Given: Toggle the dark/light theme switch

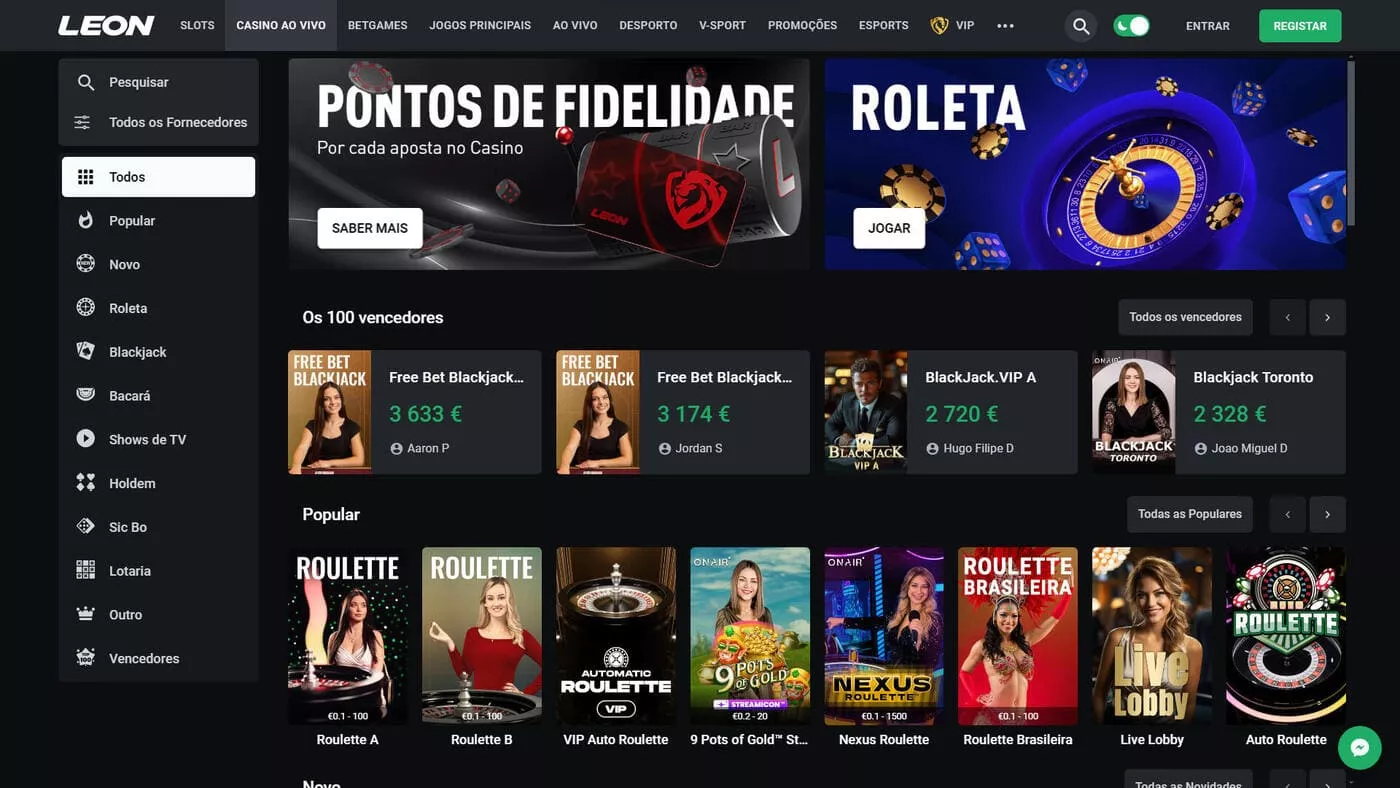Looking at the screenshot, I should coord(1131,26).
